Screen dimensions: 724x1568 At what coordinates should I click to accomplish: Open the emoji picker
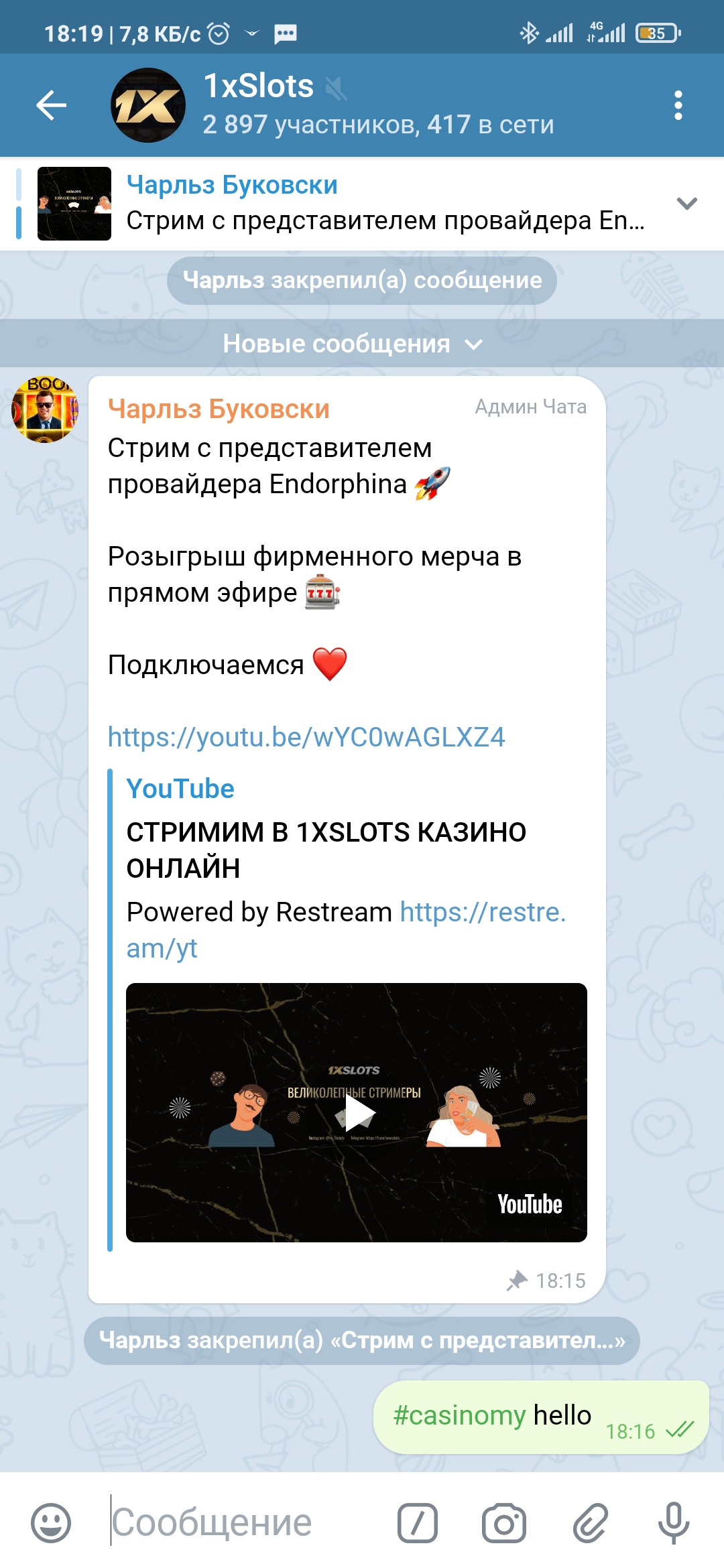(x=51, y=1522)
